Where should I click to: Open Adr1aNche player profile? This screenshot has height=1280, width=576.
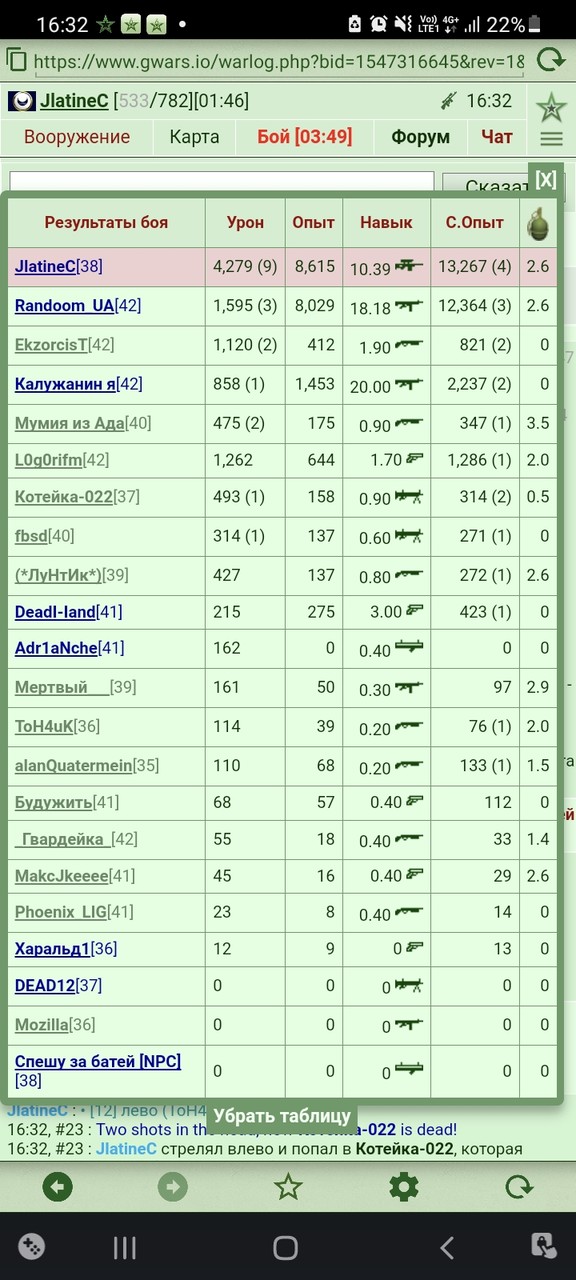(x=56, y=648)
